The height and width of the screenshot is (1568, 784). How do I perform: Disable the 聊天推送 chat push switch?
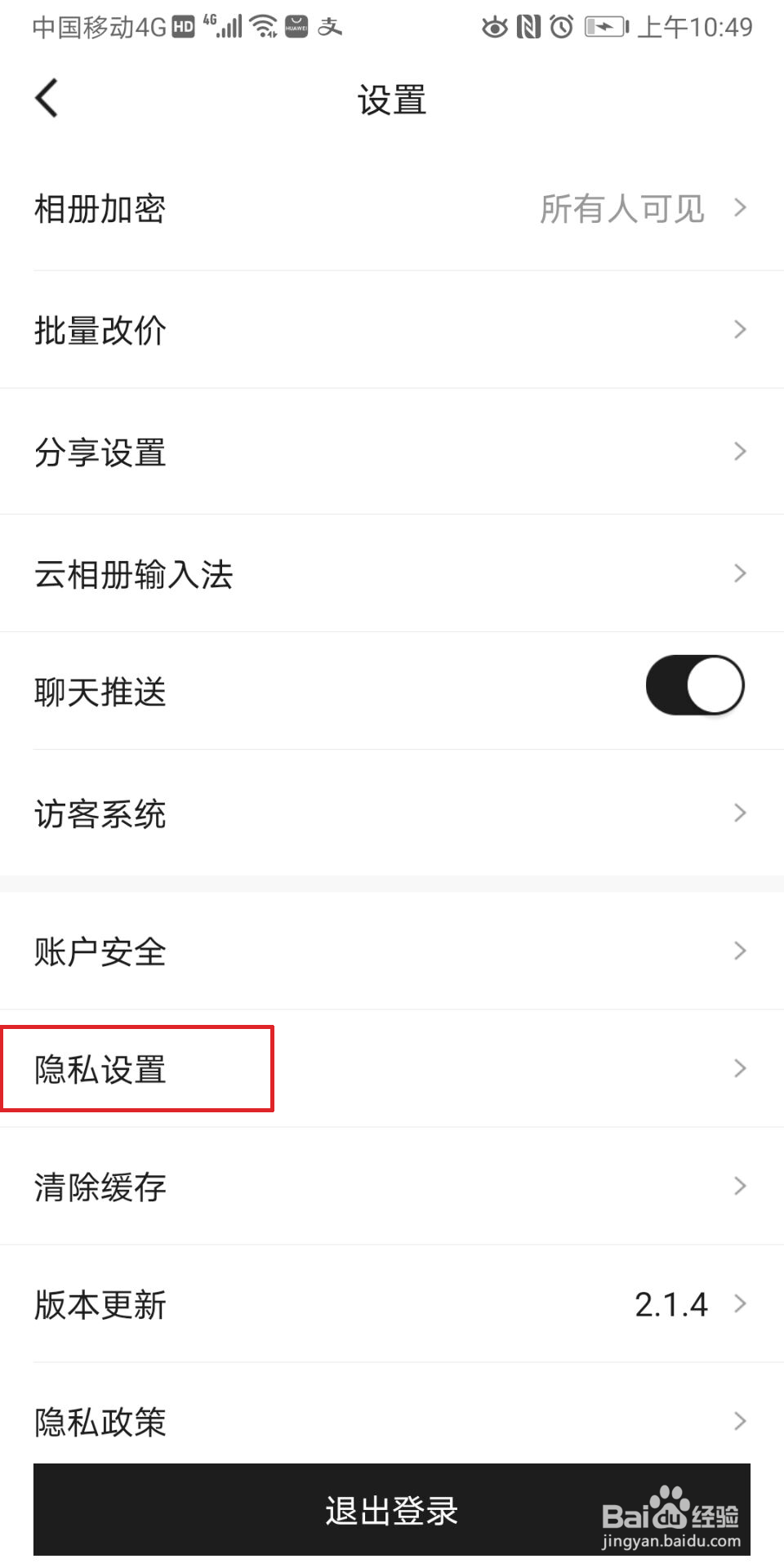(694, 686)
